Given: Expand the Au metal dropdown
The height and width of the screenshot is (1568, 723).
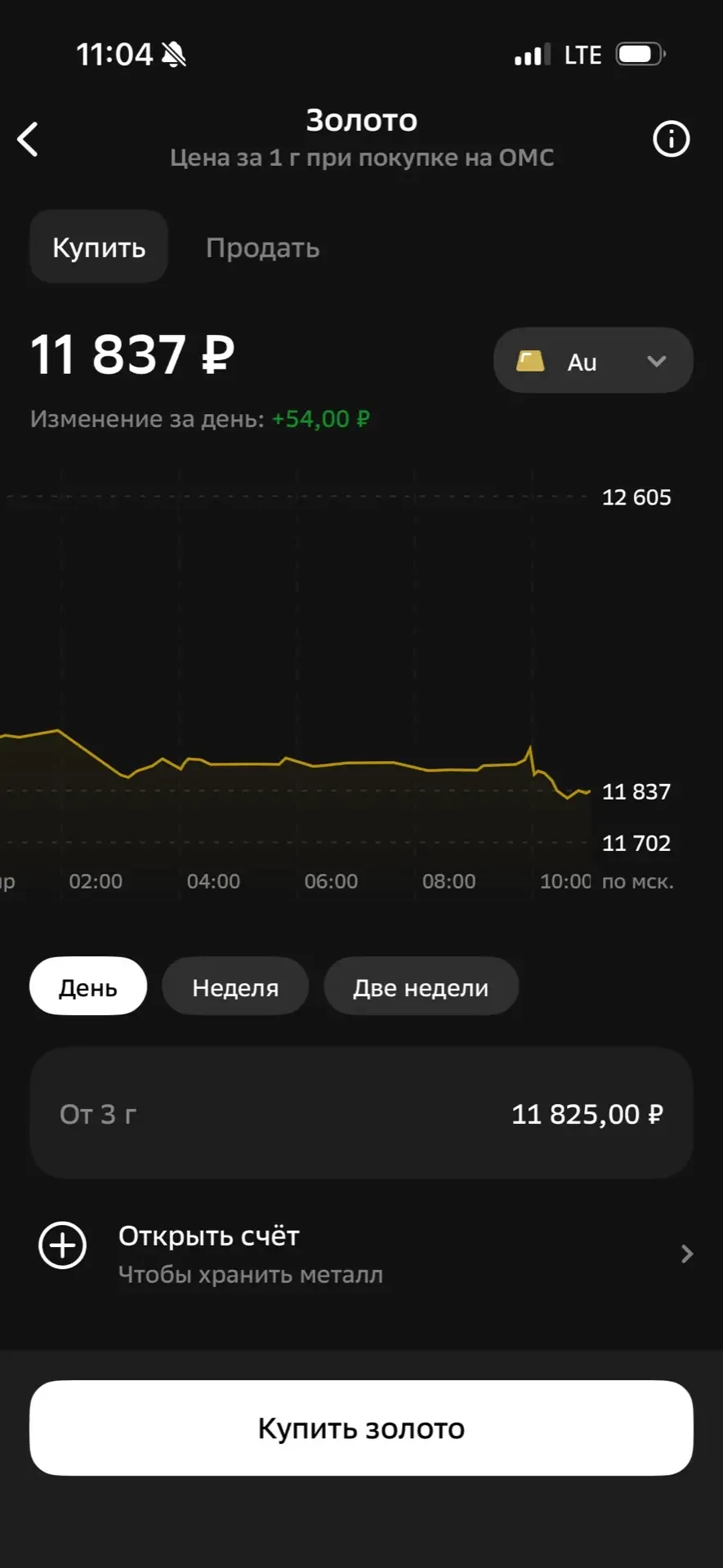Looking at the screenshot, I should click(x=593, y=361).
